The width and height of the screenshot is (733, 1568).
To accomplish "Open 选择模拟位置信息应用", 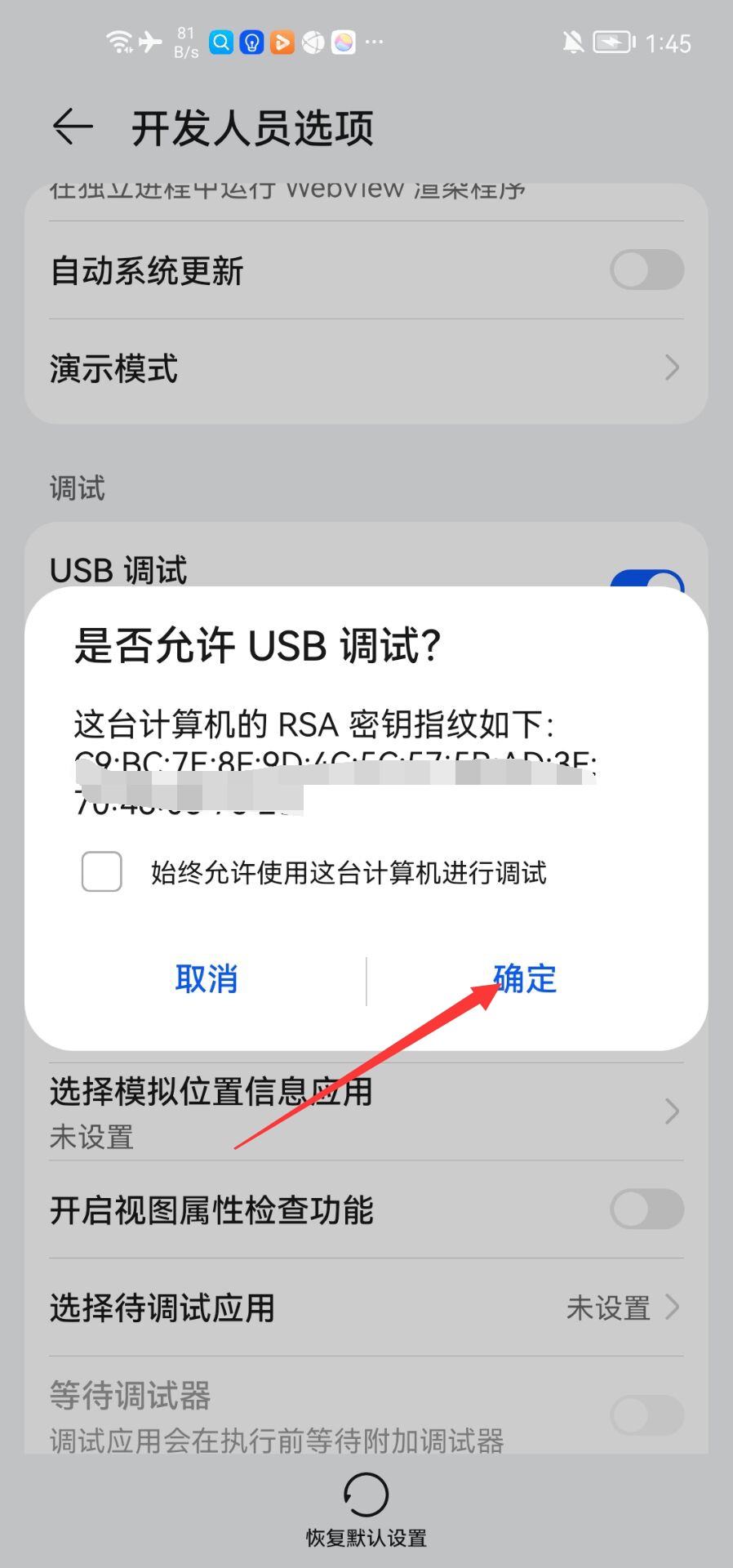I will pos(366,1111).
